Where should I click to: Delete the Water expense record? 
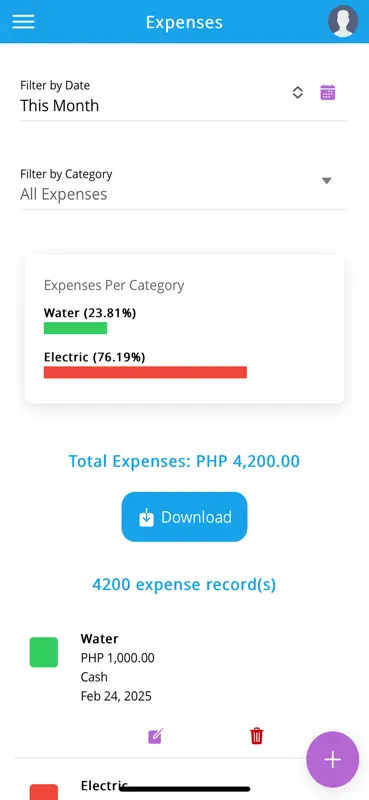[257, 736]
